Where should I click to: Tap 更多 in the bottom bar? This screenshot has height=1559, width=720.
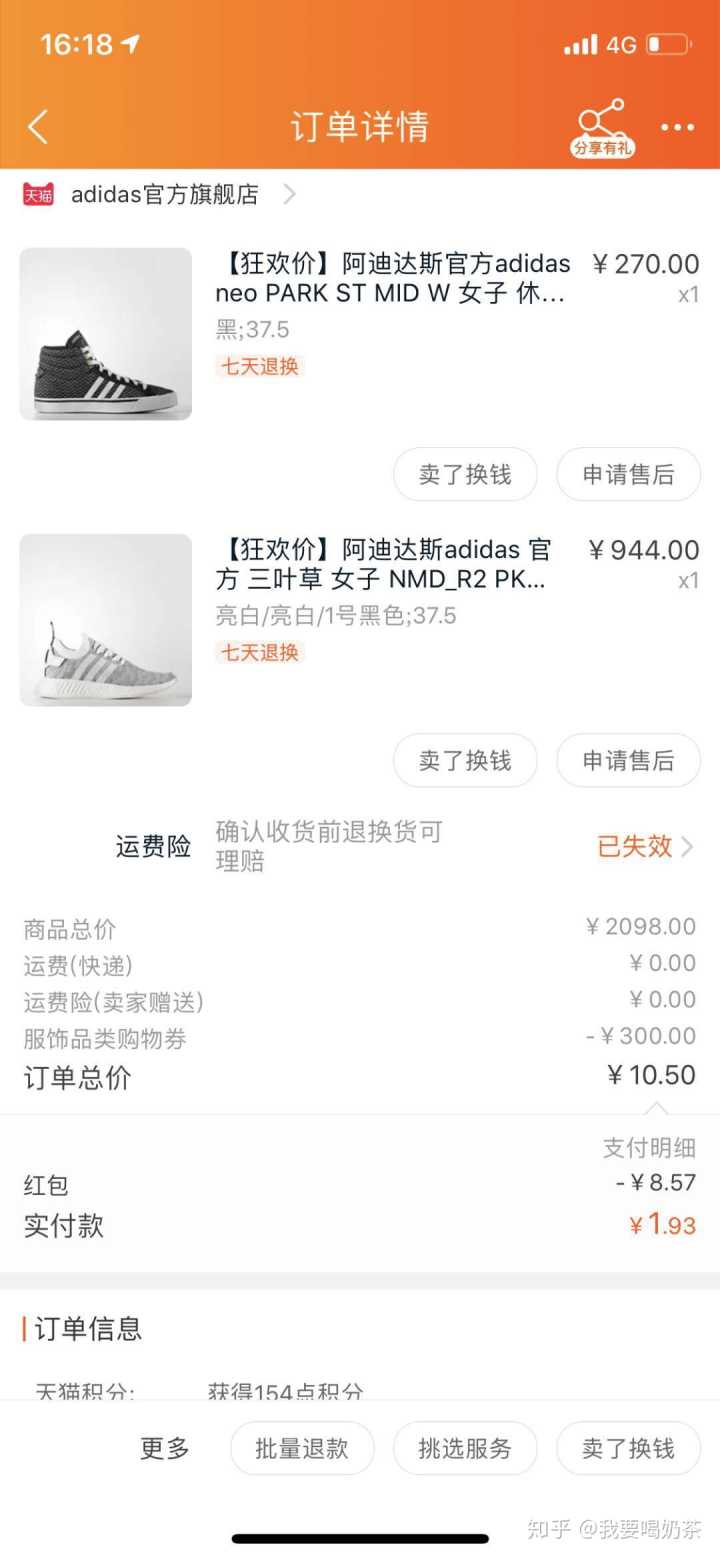164,1448
